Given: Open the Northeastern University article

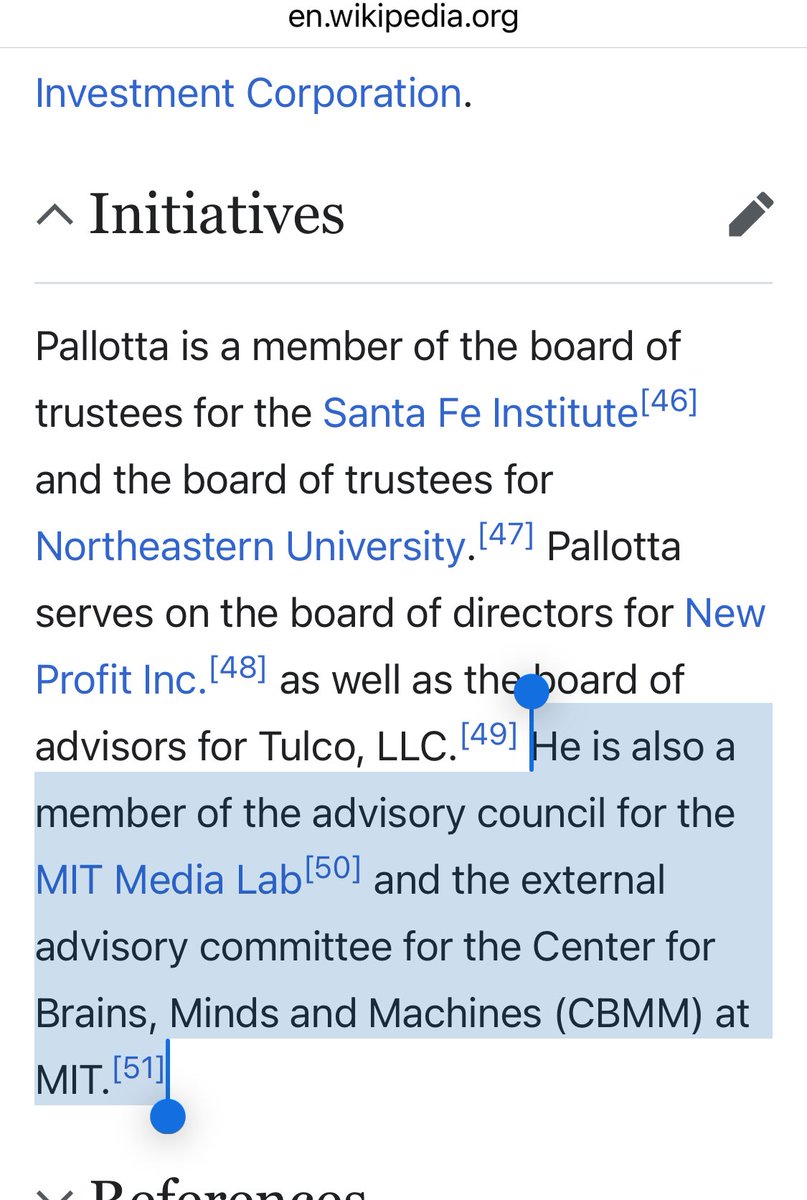Looking at the screenshot, I should [x=250, y=546].
